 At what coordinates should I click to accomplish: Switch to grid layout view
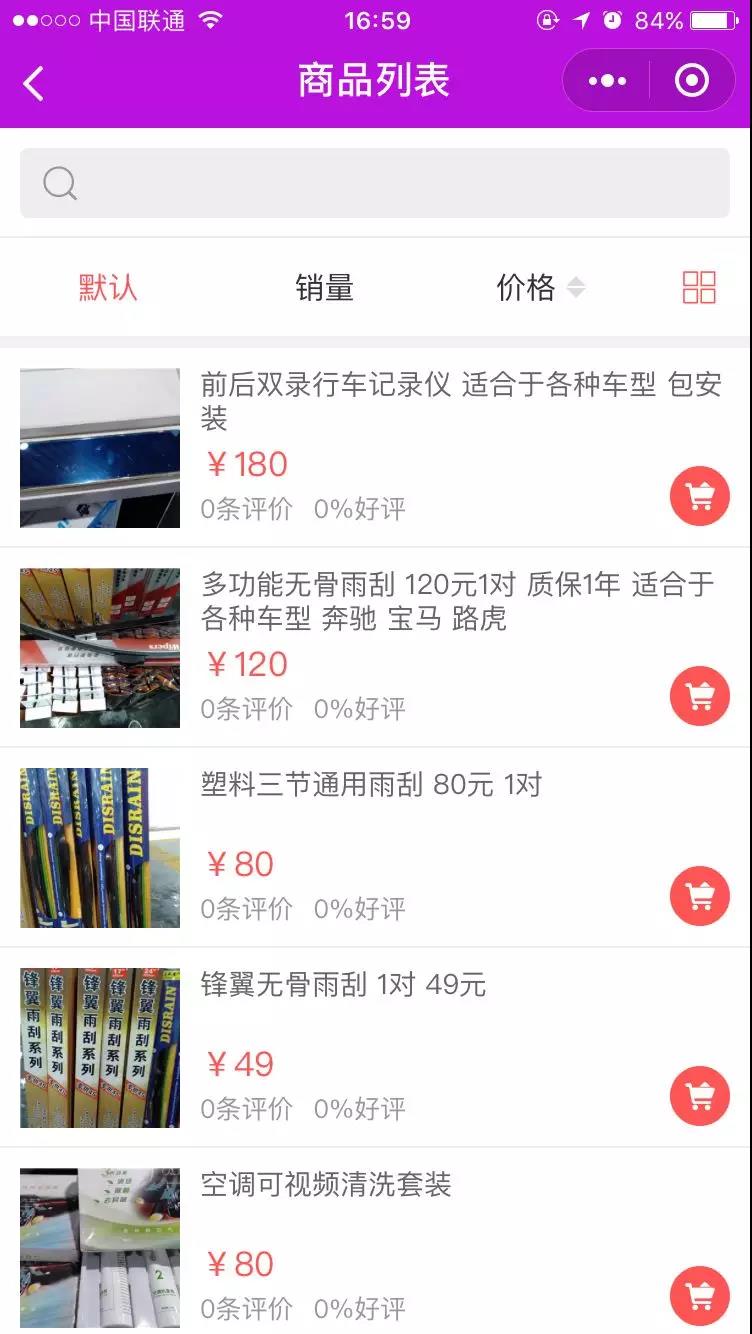[699, 288]
